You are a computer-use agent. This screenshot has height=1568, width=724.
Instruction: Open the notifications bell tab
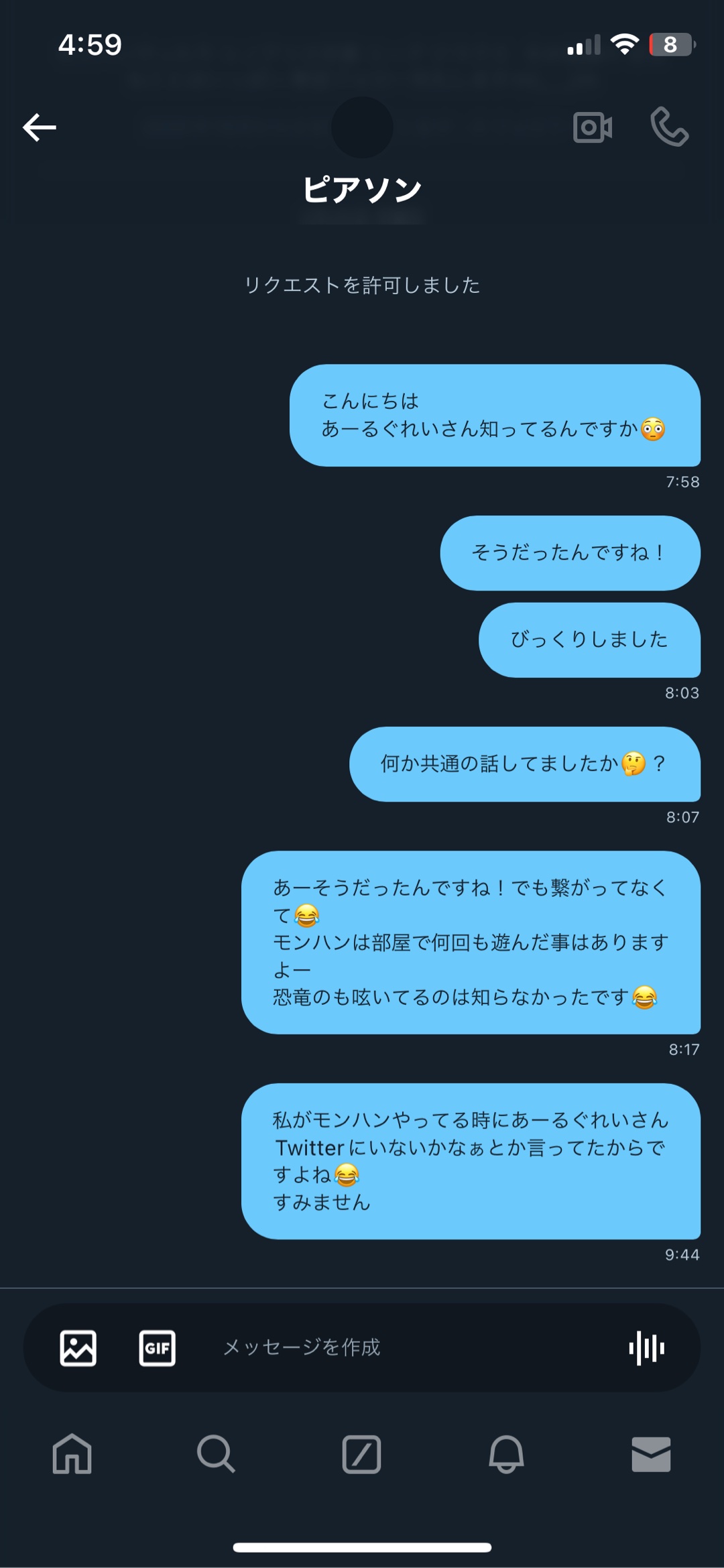(506, 1454)
